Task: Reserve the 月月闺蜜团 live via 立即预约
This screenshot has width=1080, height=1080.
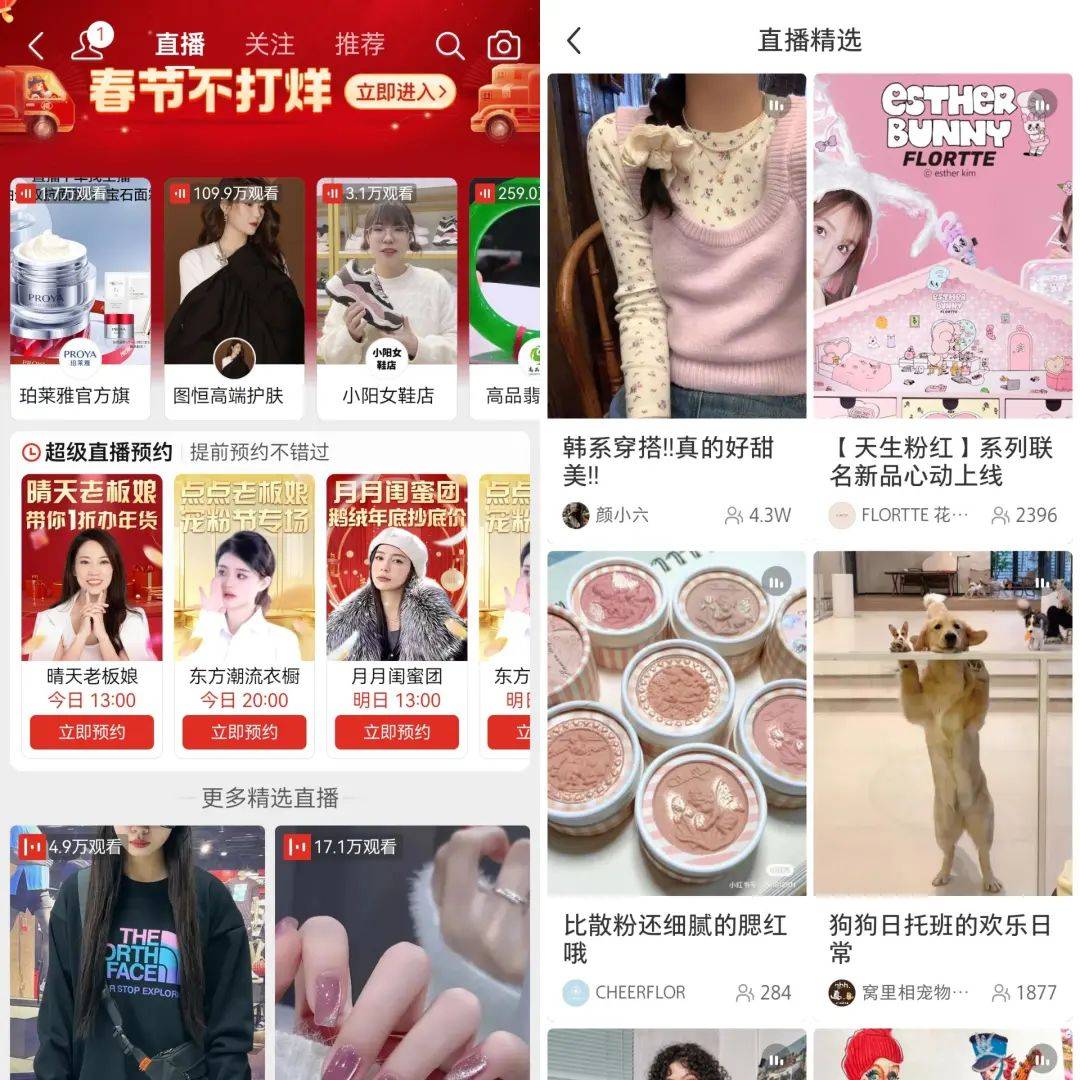Action: point(397,732)
